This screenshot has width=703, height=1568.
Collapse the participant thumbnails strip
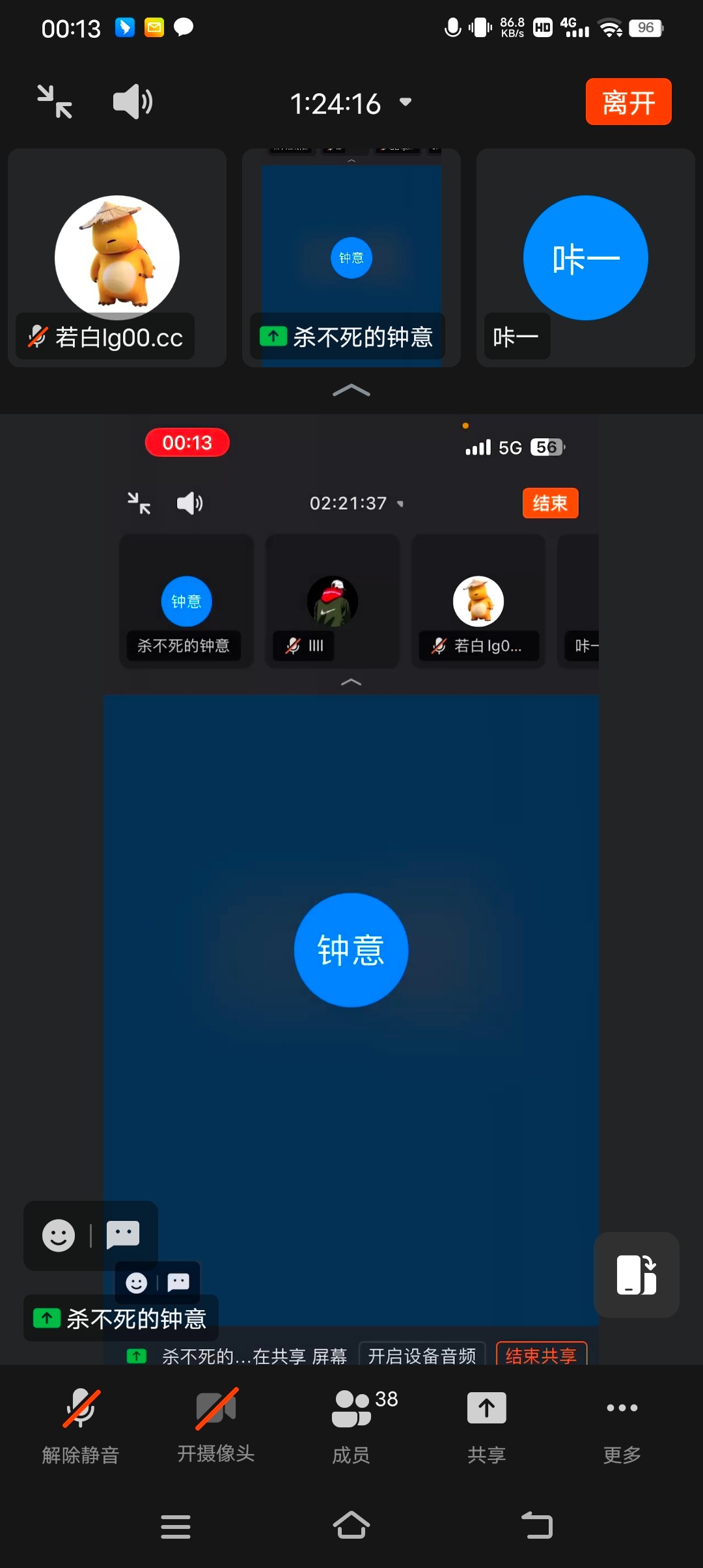pos(351,390)
